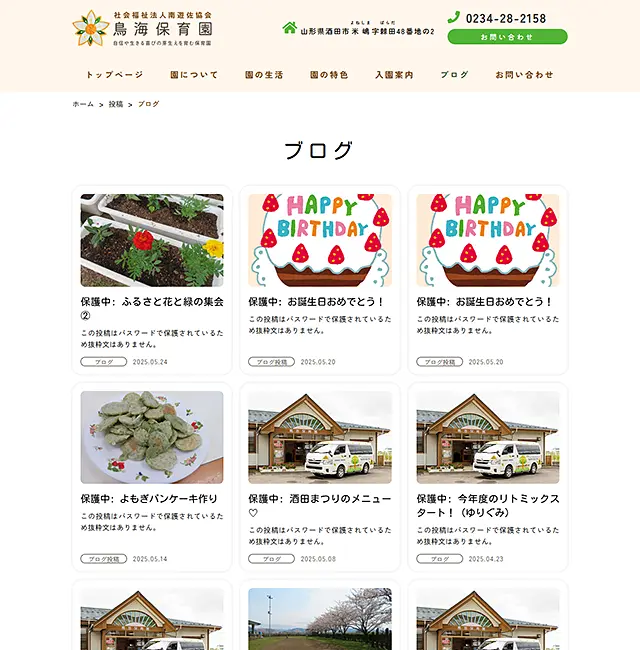Tap 投稿 breadcrumb link
This screenshot has height=650, width=640.
(116, 104)
